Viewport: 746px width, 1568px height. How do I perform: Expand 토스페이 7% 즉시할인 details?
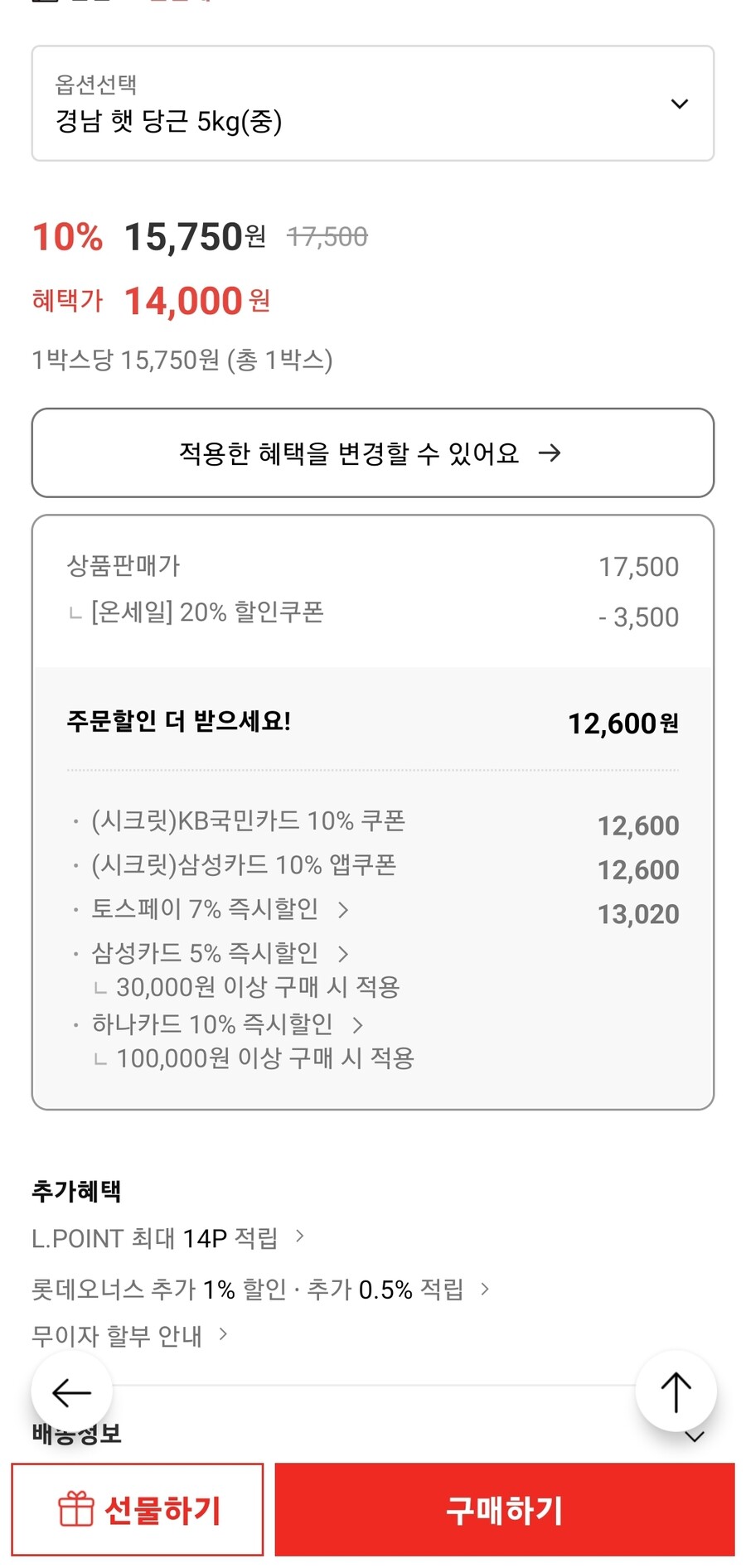click(343, 909)
